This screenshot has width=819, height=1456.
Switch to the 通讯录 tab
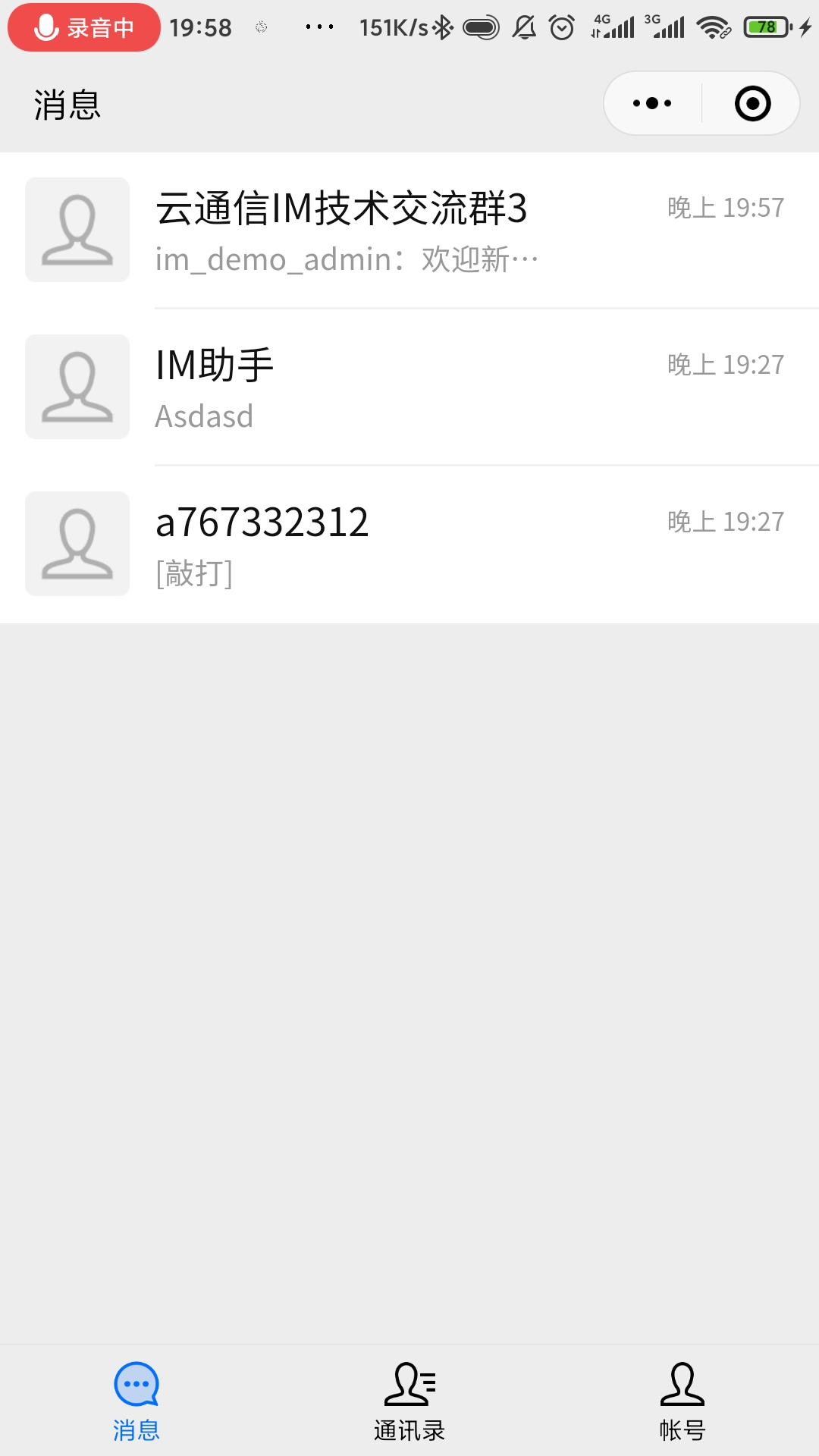(409, 1401)
